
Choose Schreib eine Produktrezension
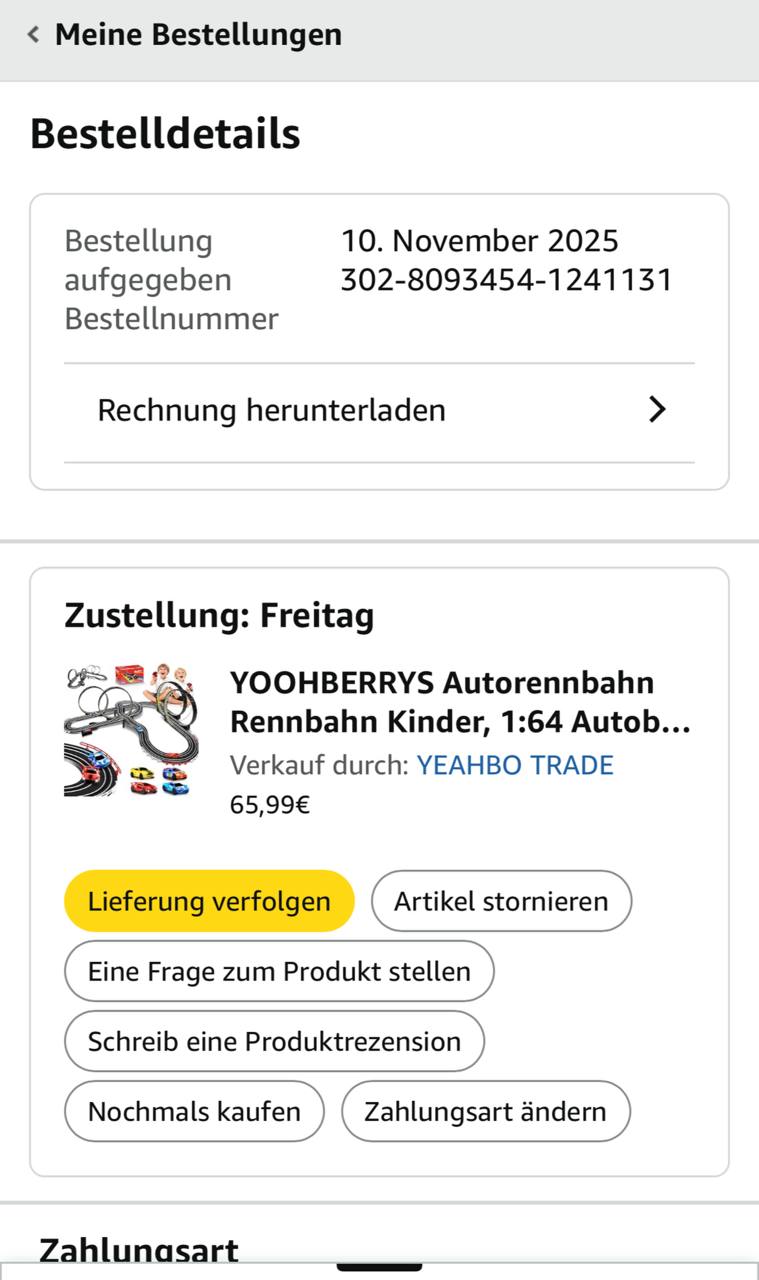click(274, 1041)
